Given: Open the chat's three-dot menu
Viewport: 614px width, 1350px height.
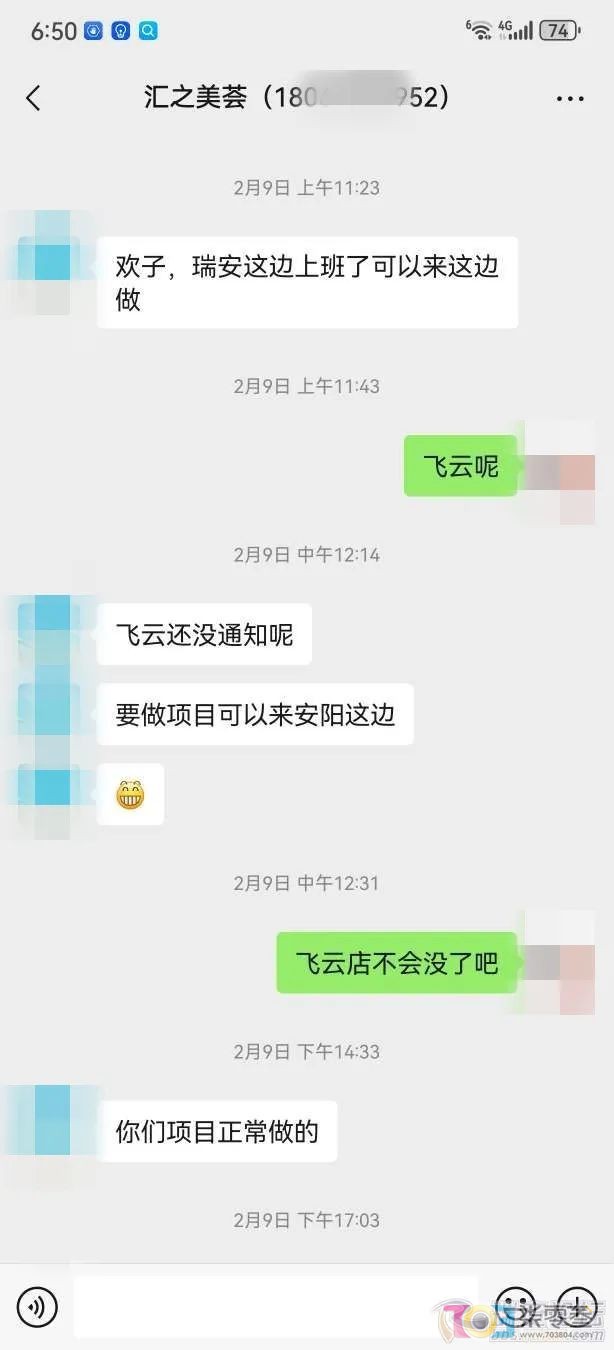Looking at the screenshot, I should coord(569,98).
